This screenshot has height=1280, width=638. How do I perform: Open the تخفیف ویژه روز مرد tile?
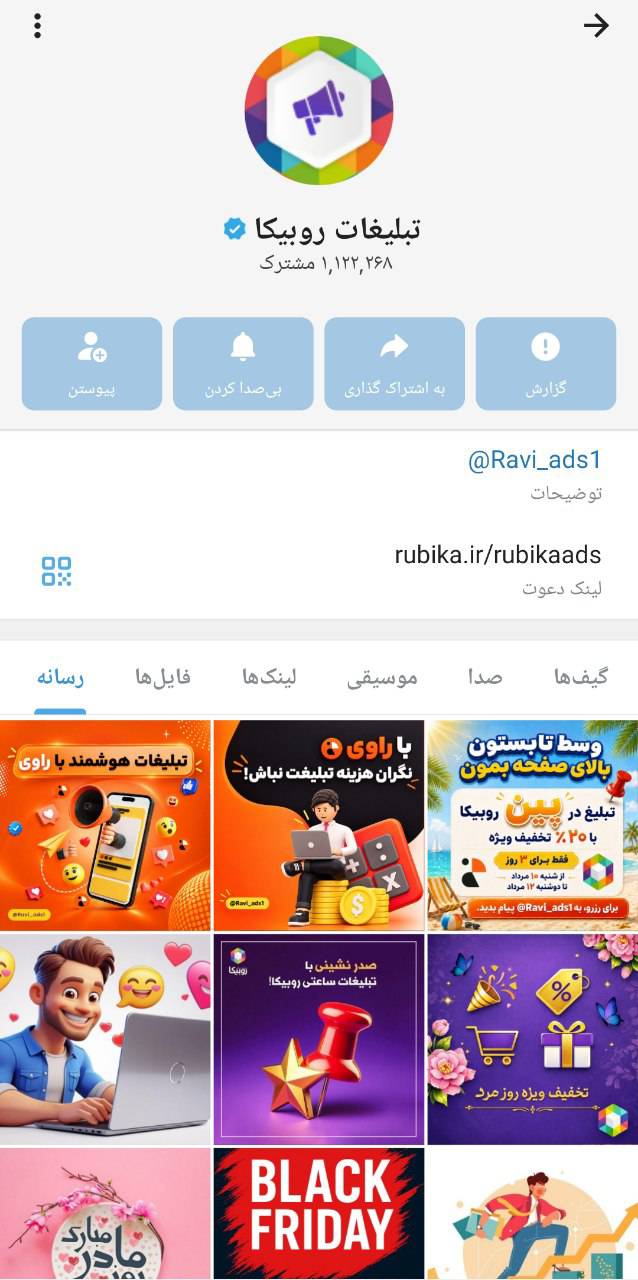click(532, 1039)
